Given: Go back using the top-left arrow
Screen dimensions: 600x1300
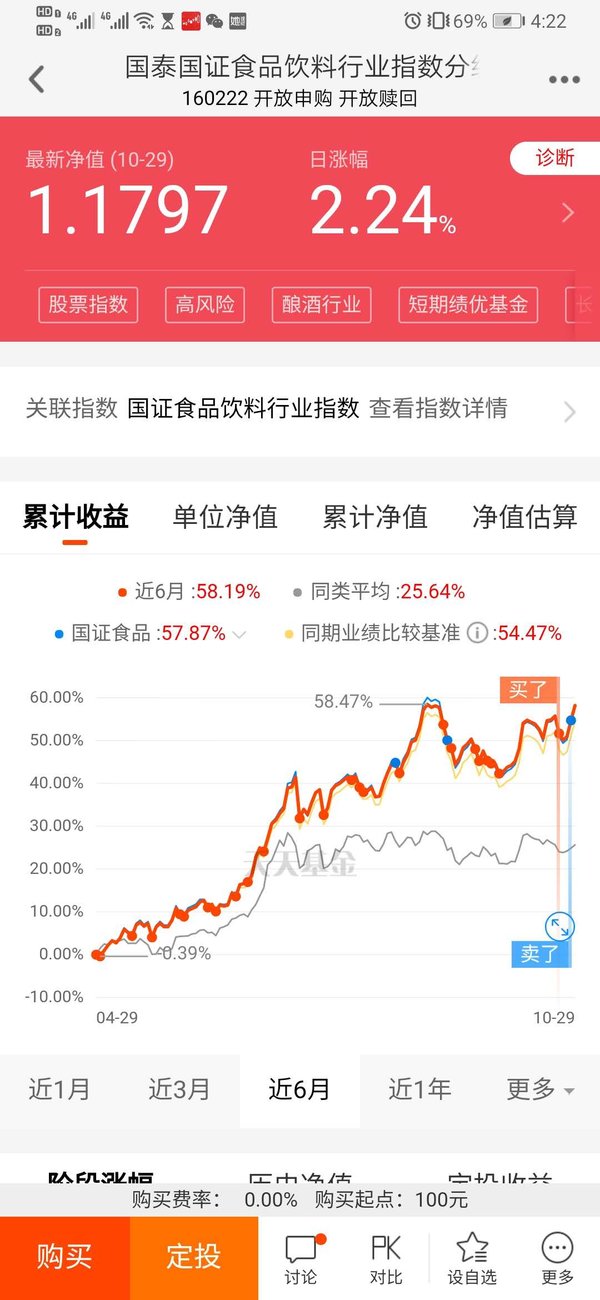Looking at the screenshot, I should click(x=37, y=79).
